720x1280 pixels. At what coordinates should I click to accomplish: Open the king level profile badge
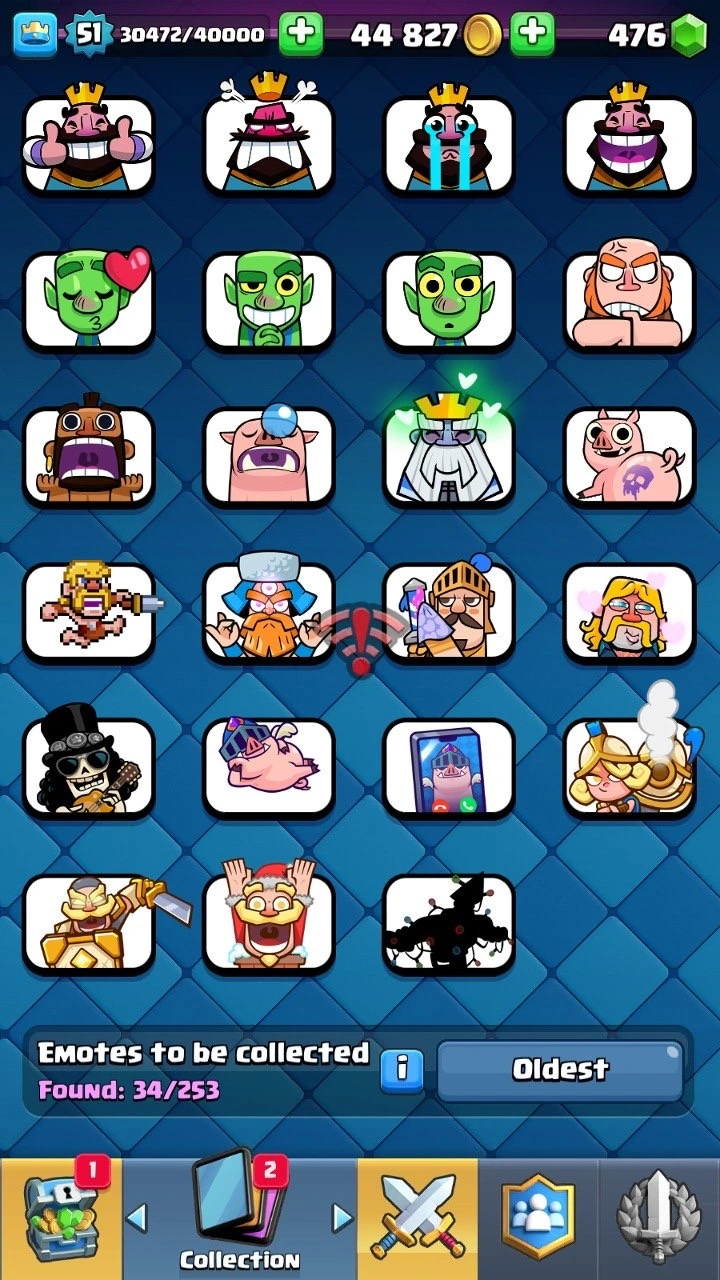[88, 35]
